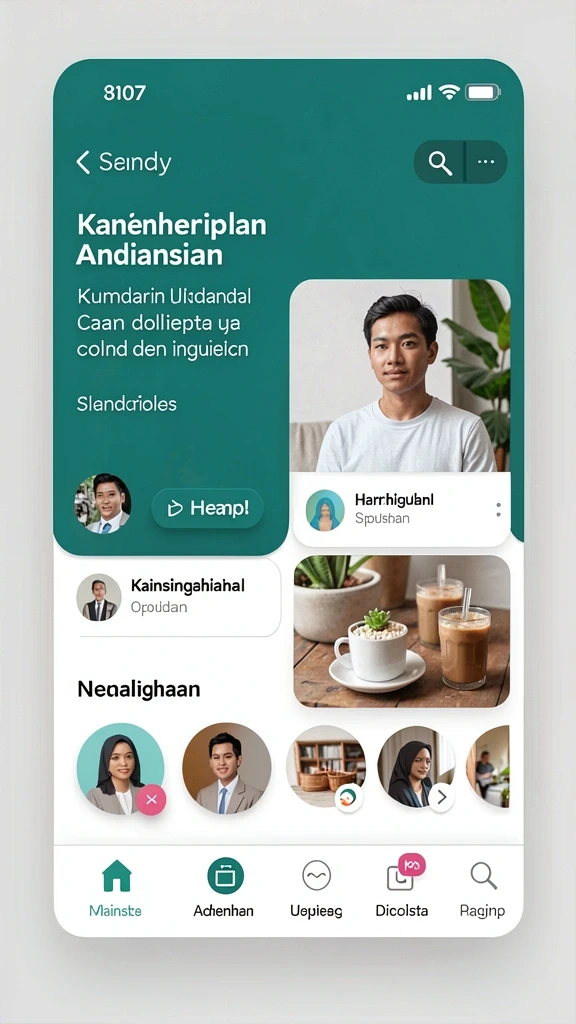Open the three-dot menu in the header

486,162
